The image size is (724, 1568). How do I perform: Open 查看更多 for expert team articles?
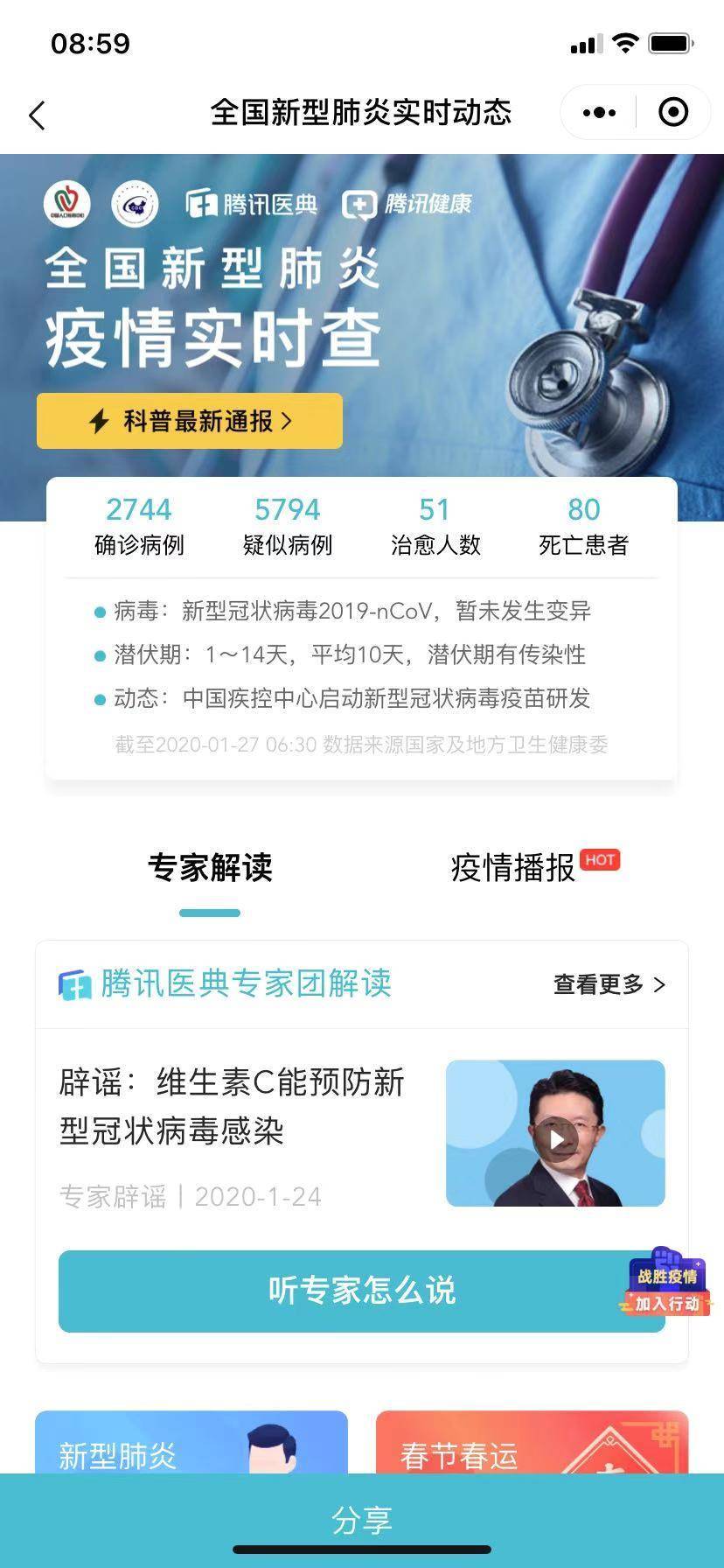(x=609, y=984)
